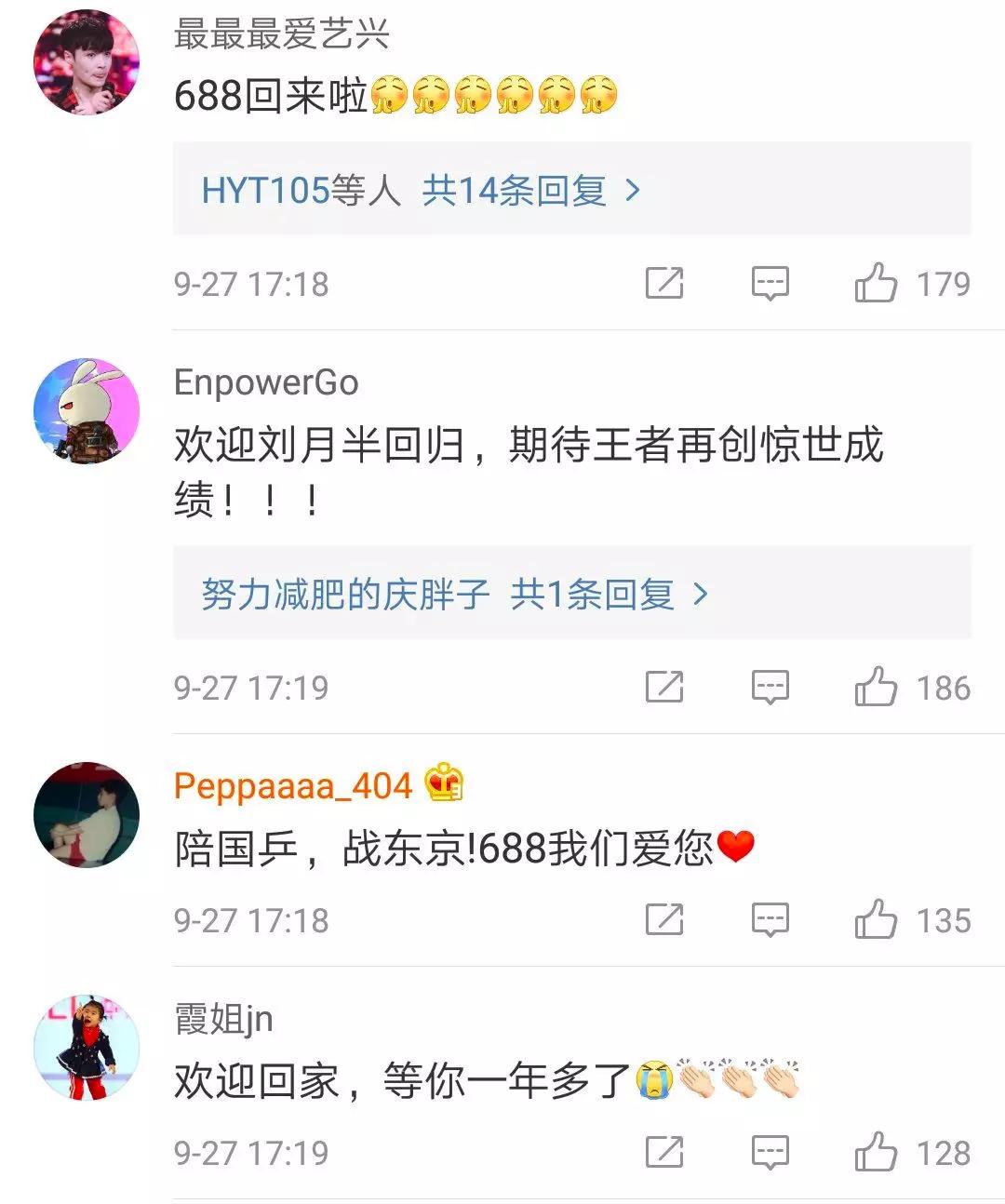The width and height of the screenshot is (1005, 1204).
Task: Reply to EnpowerGo's comment
Action: click(x=770, y=687)
